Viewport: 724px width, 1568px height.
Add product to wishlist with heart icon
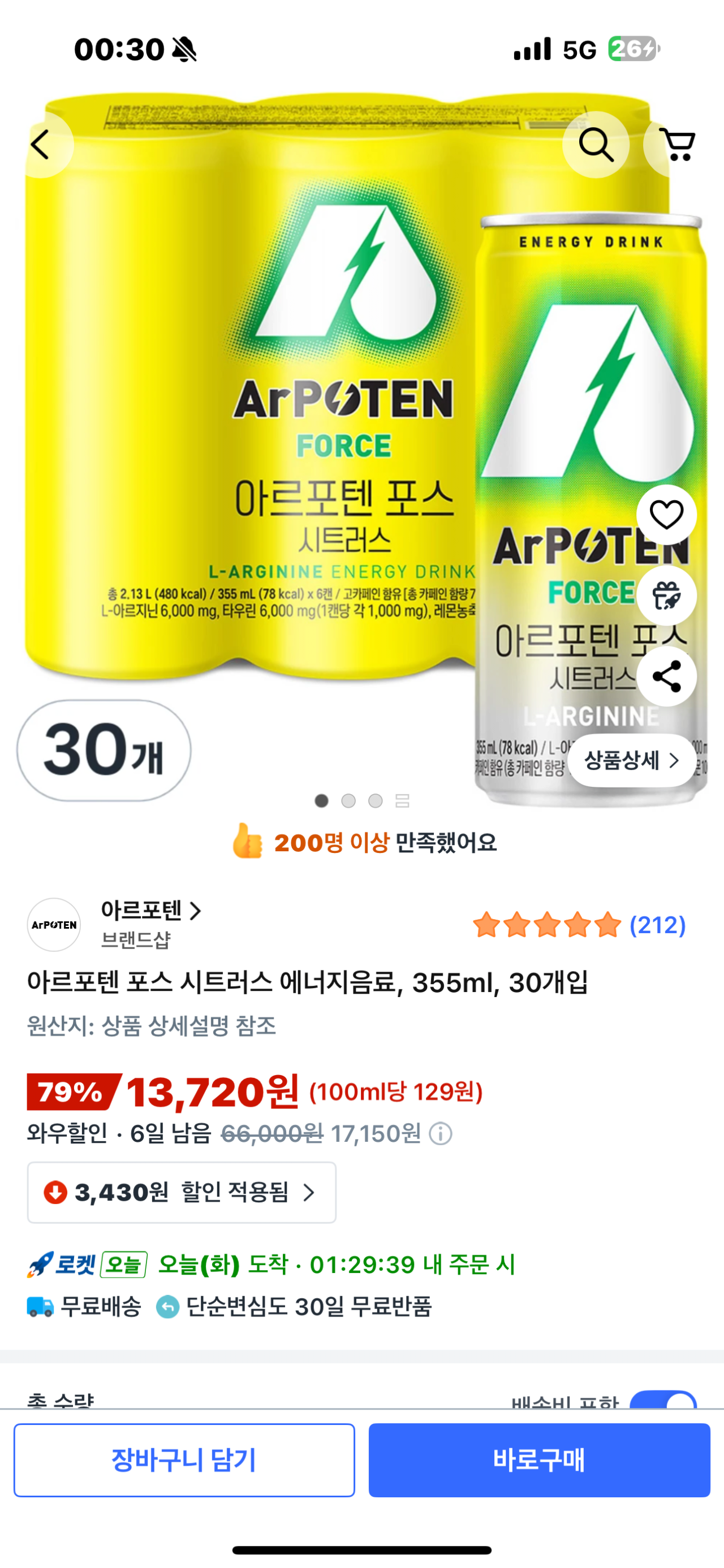(x=667, y=514)
